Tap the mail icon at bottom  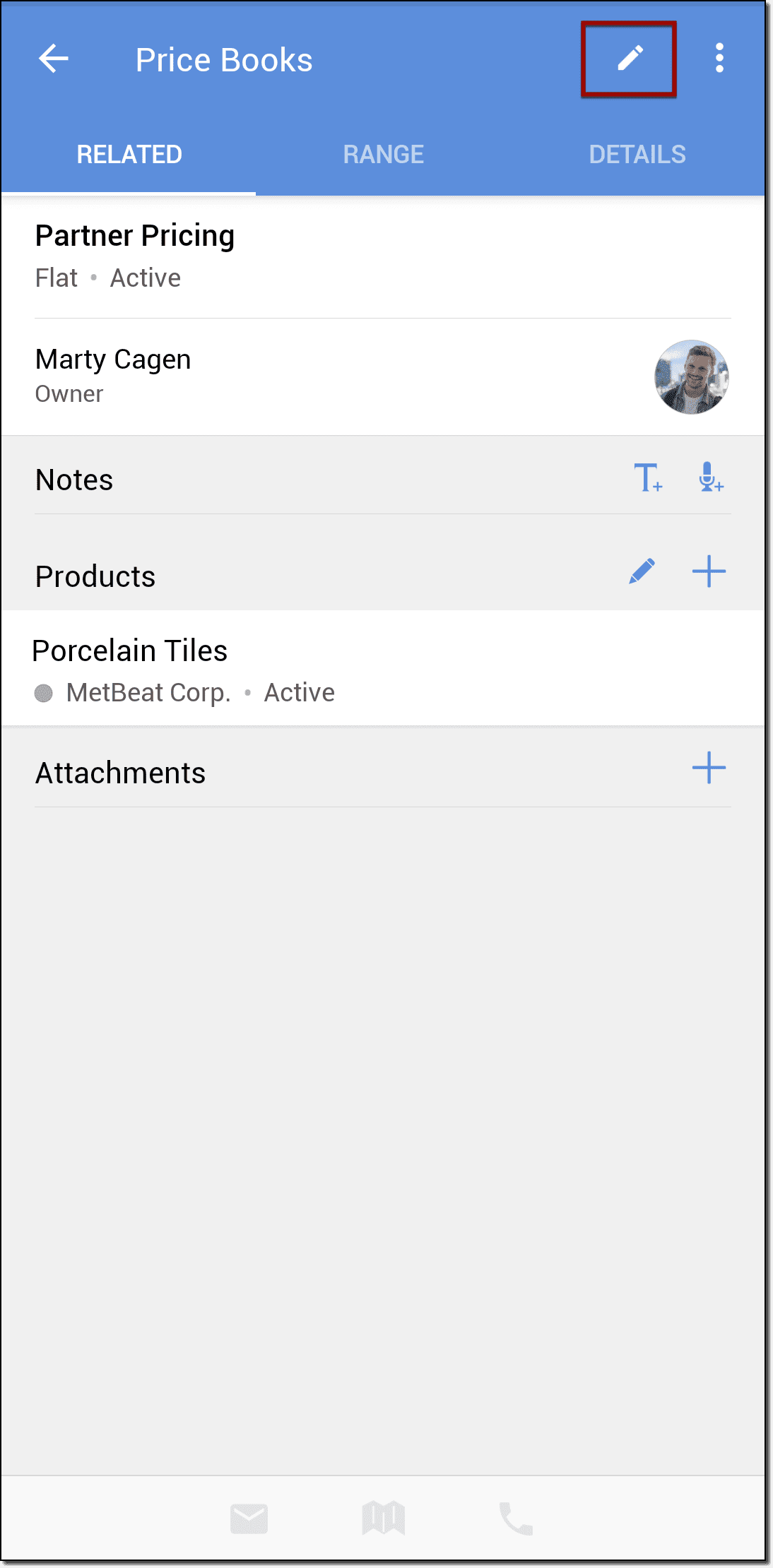pyautogui.click(x=249, y=1519)
